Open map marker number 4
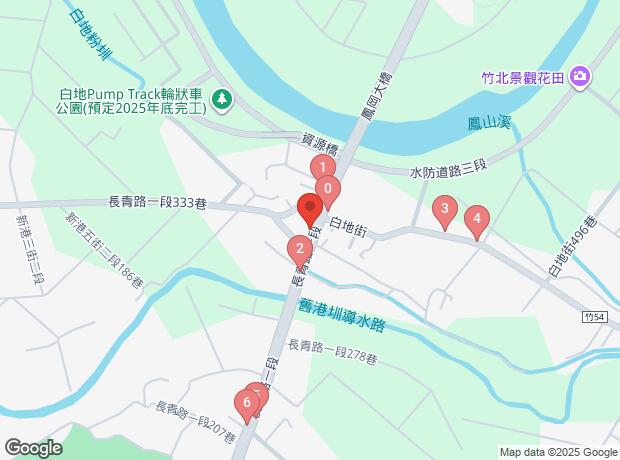620x460 pixels. (477, 219)
